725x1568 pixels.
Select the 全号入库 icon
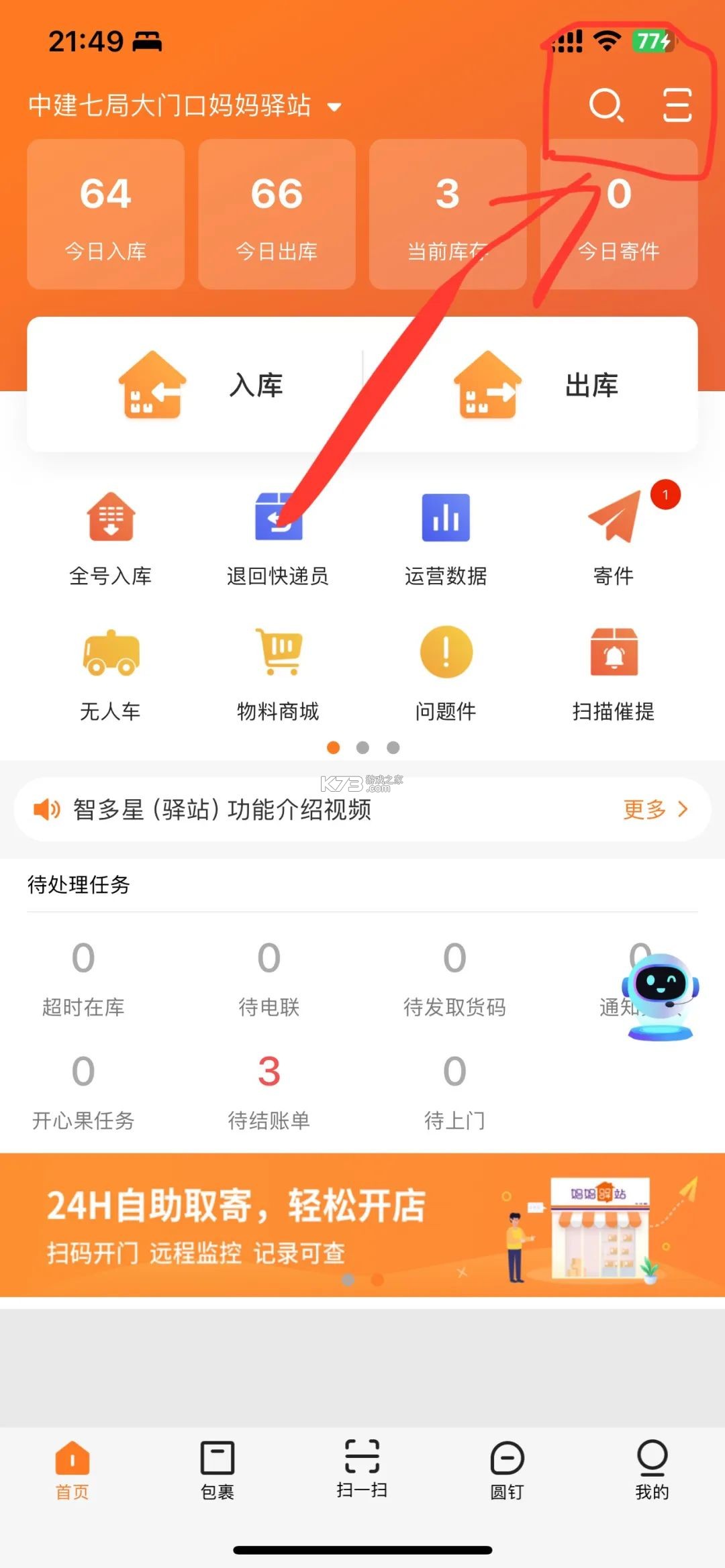point(111,537)
